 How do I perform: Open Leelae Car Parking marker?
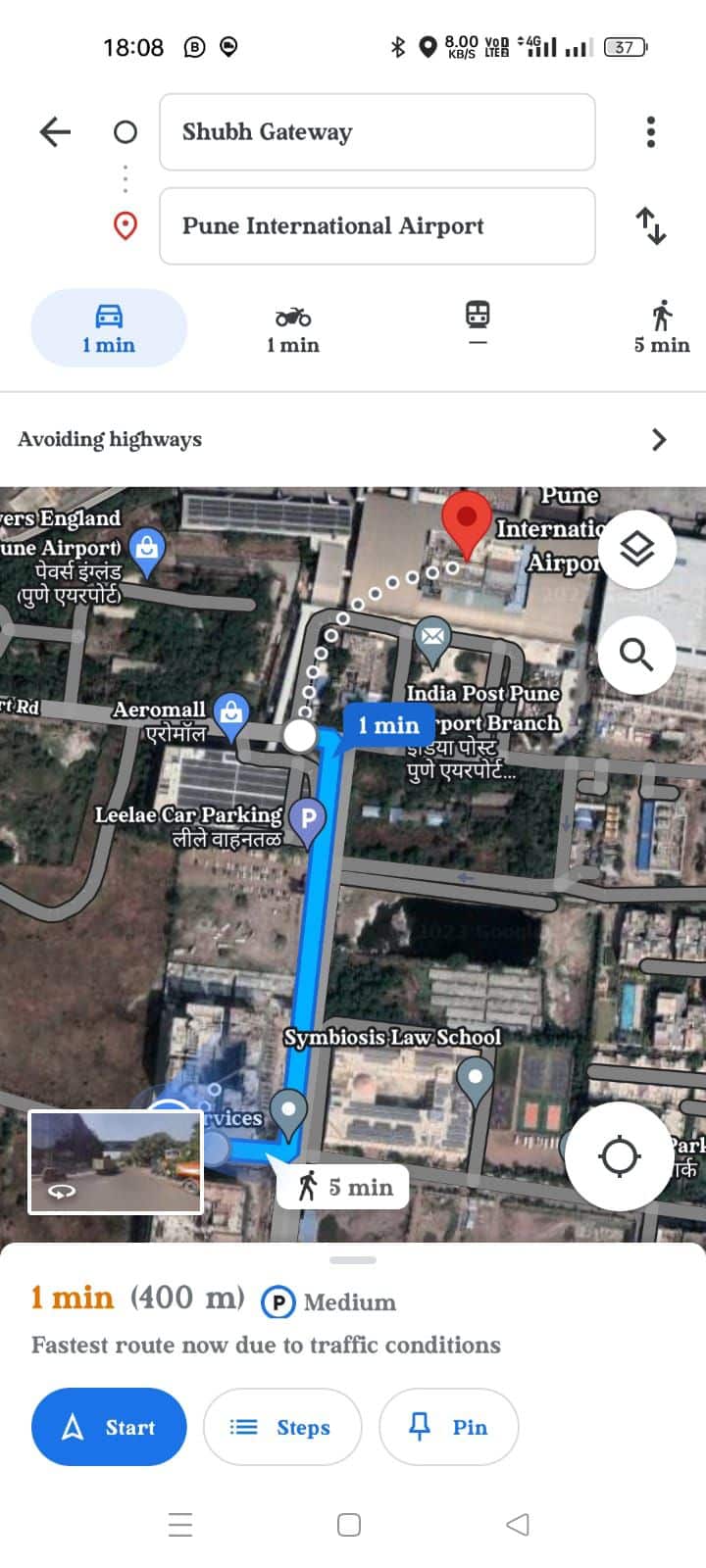pyautogui.click(x=308, y=816)
